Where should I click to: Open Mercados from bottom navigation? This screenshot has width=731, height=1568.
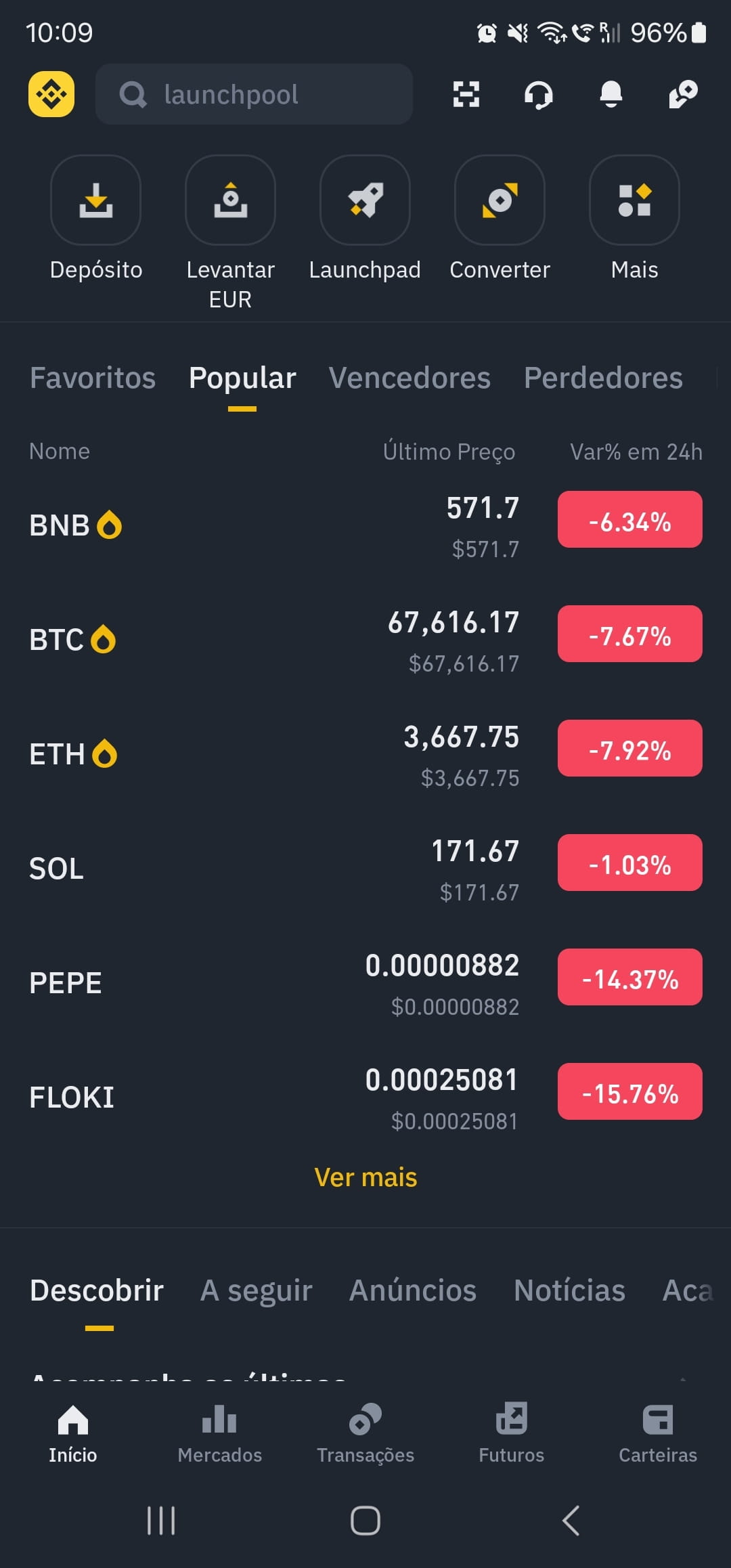point(219,1435)
